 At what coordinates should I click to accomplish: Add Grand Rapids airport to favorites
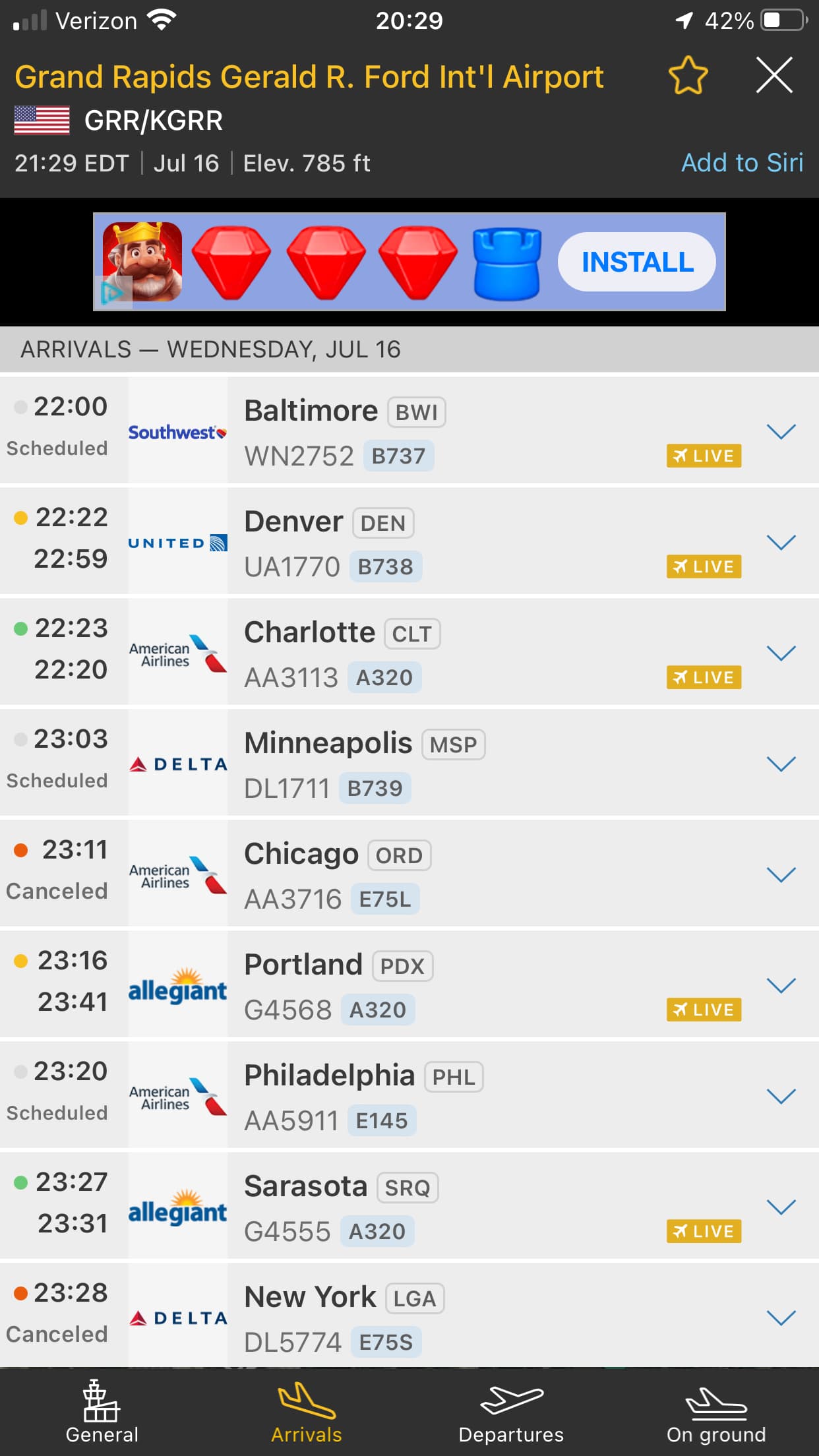(688, 76)
